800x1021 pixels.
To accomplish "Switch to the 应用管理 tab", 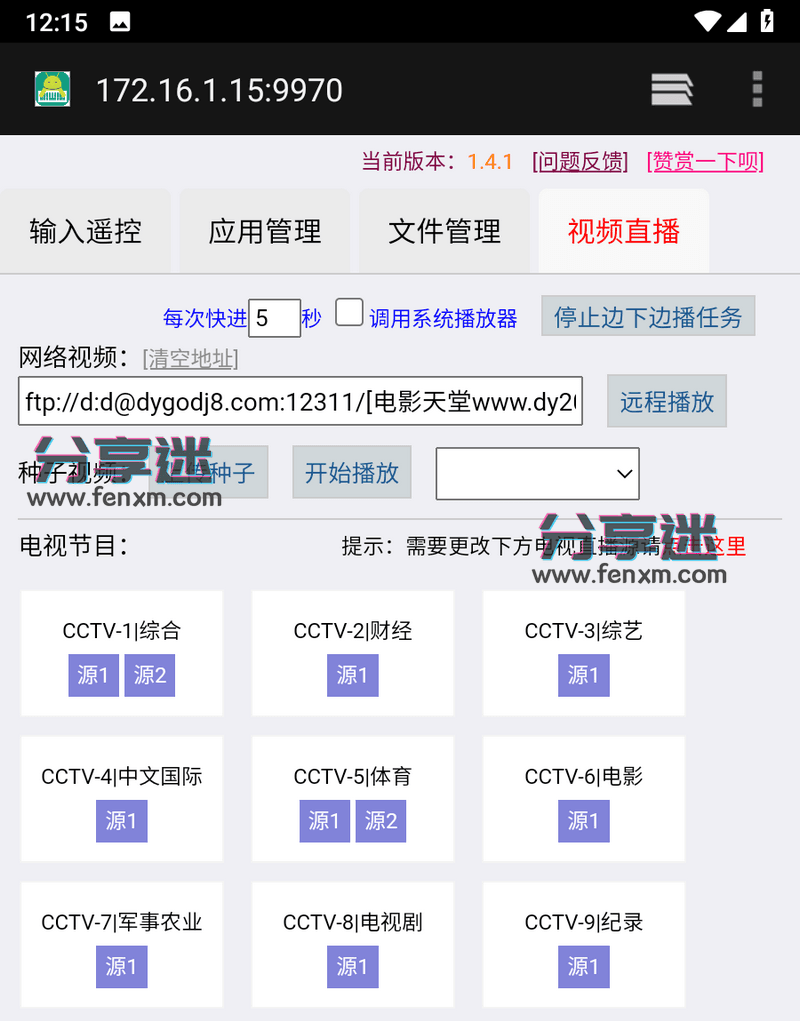I will click(265, 232).
